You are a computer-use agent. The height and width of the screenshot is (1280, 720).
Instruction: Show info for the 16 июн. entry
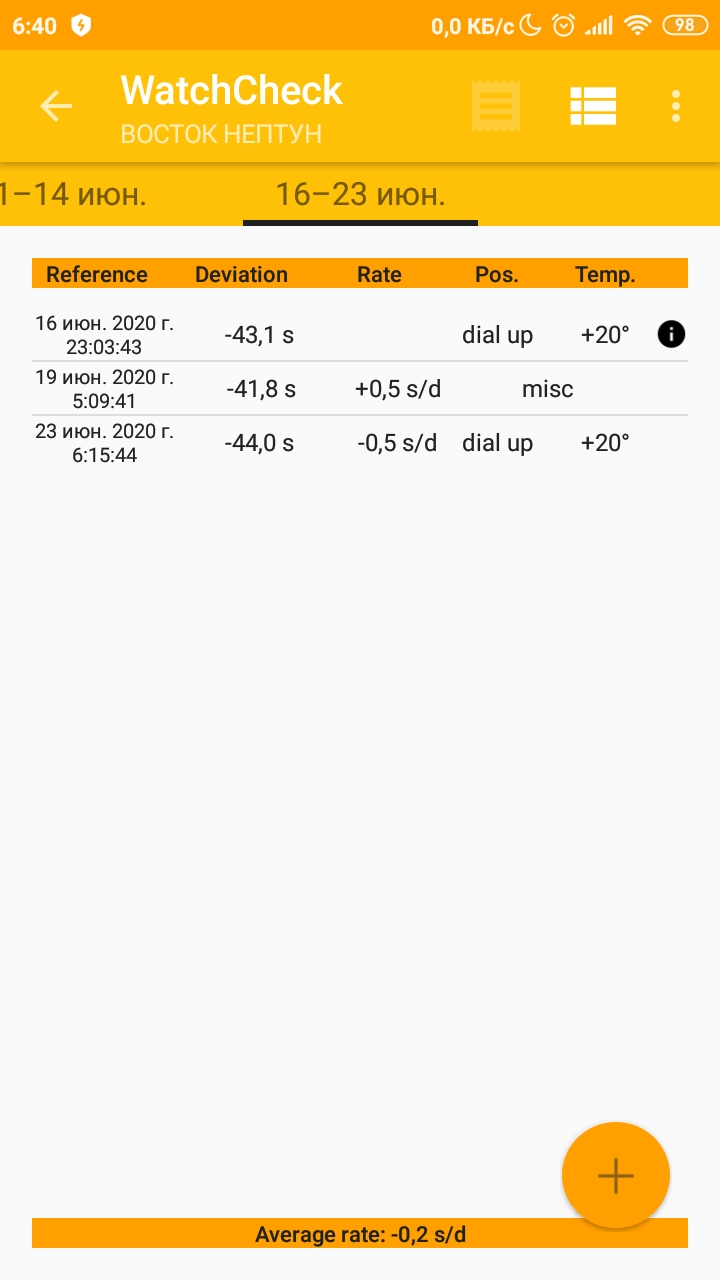[x=671, y=334]
